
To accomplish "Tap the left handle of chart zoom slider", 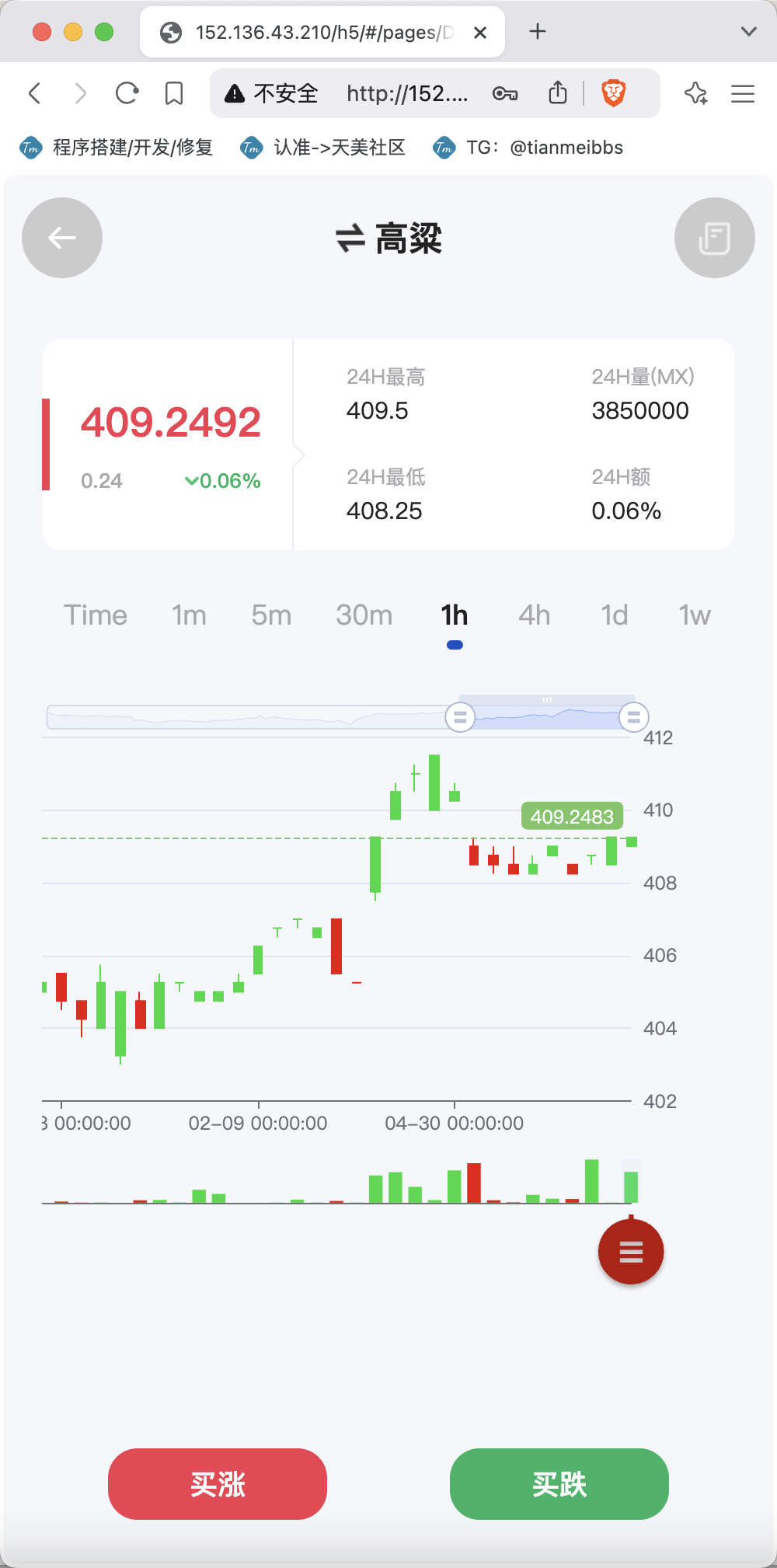I will pyautogui.click(x=460, y=717).
